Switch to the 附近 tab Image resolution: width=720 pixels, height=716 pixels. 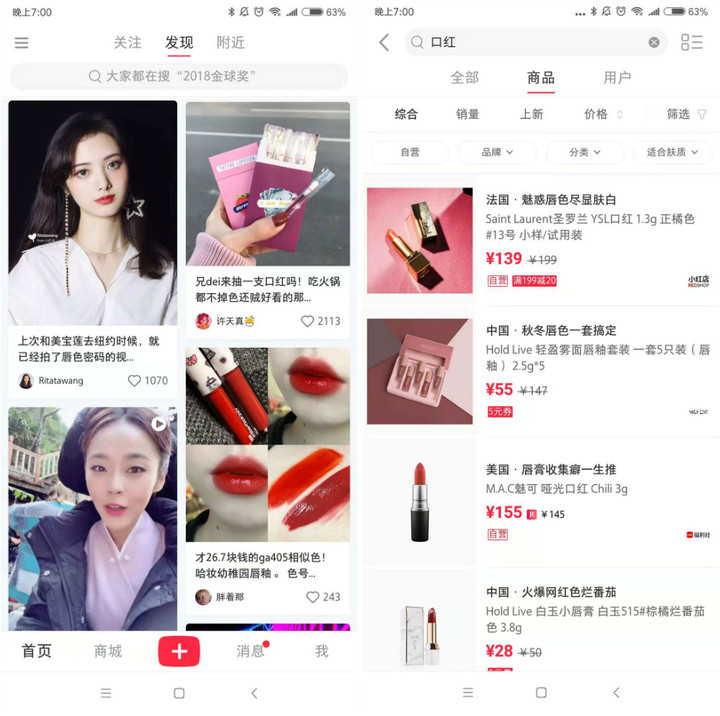coord(230,43)
